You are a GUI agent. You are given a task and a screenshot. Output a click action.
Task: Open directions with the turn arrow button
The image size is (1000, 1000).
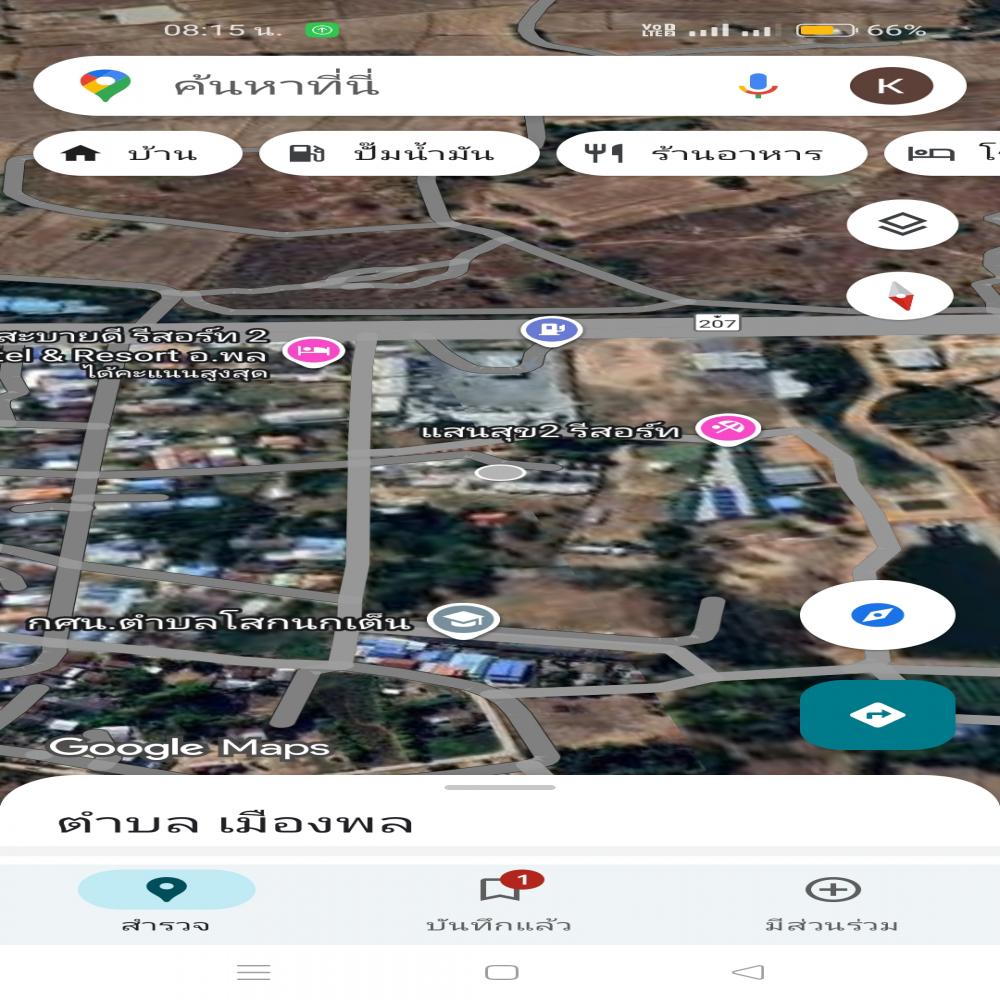point(877,715)
